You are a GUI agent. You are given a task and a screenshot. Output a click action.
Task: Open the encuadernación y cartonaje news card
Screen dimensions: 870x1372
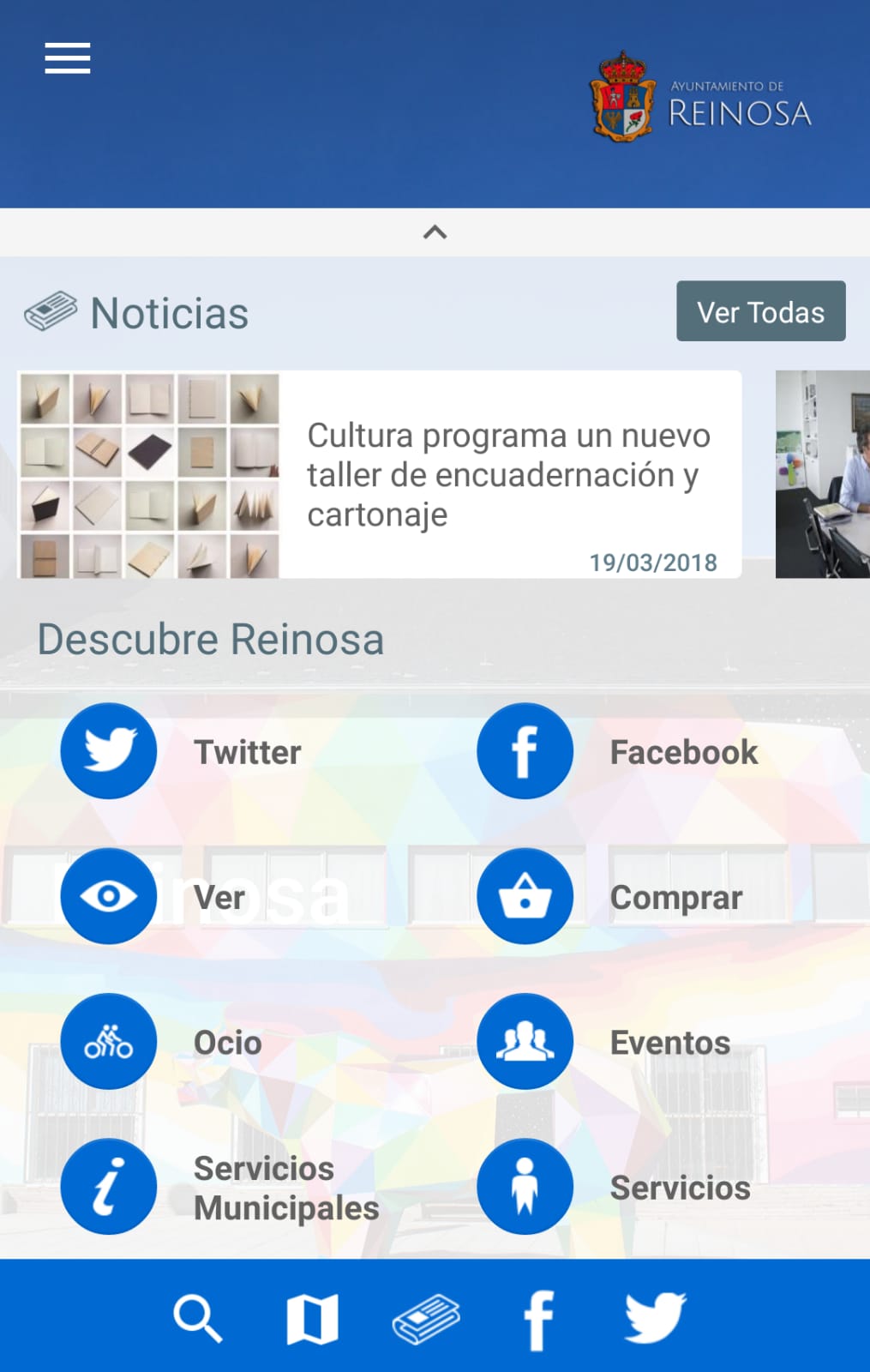click(x=379, y=474)
